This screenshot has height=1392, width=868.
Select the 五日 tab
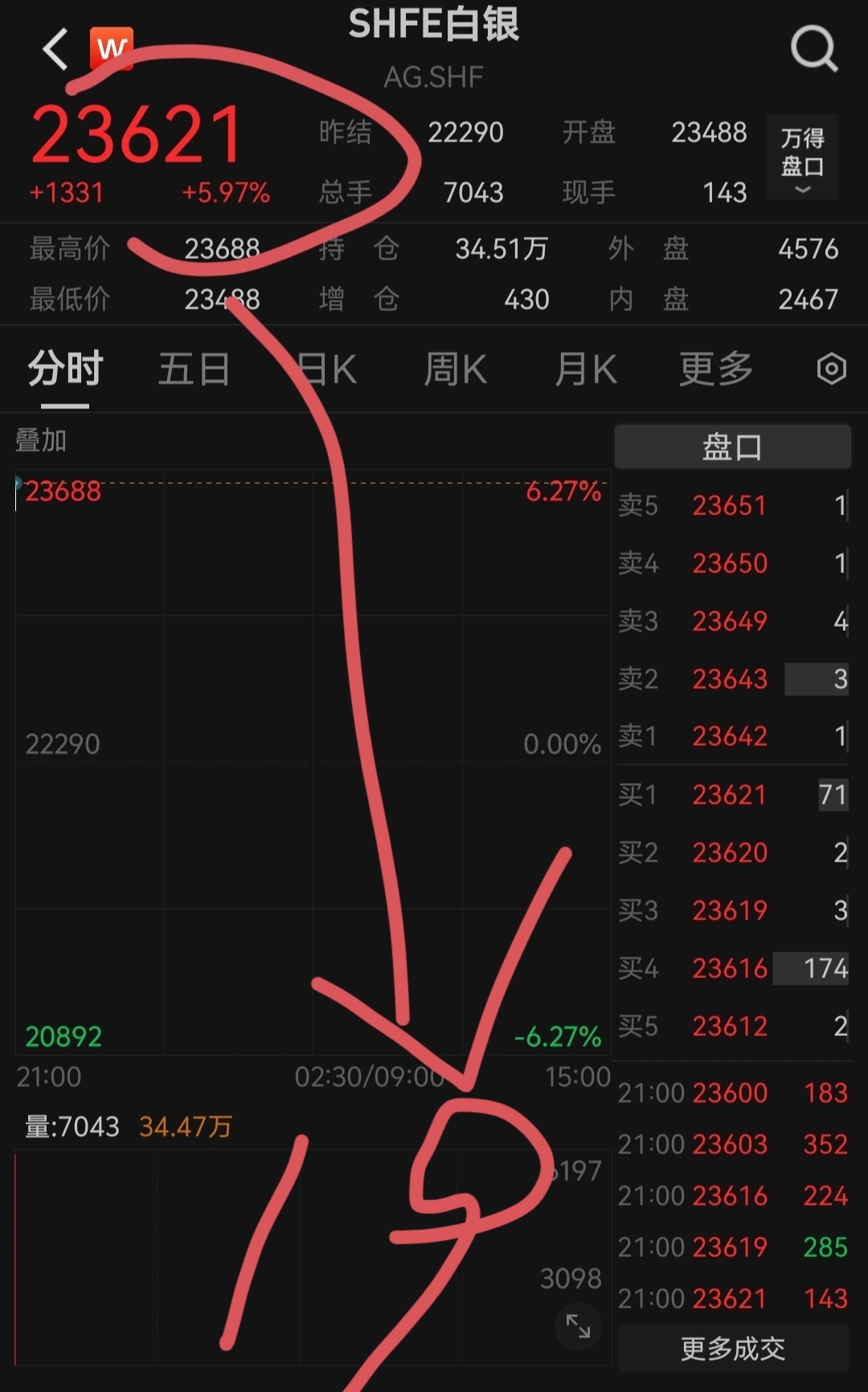(x=194, y=369)
